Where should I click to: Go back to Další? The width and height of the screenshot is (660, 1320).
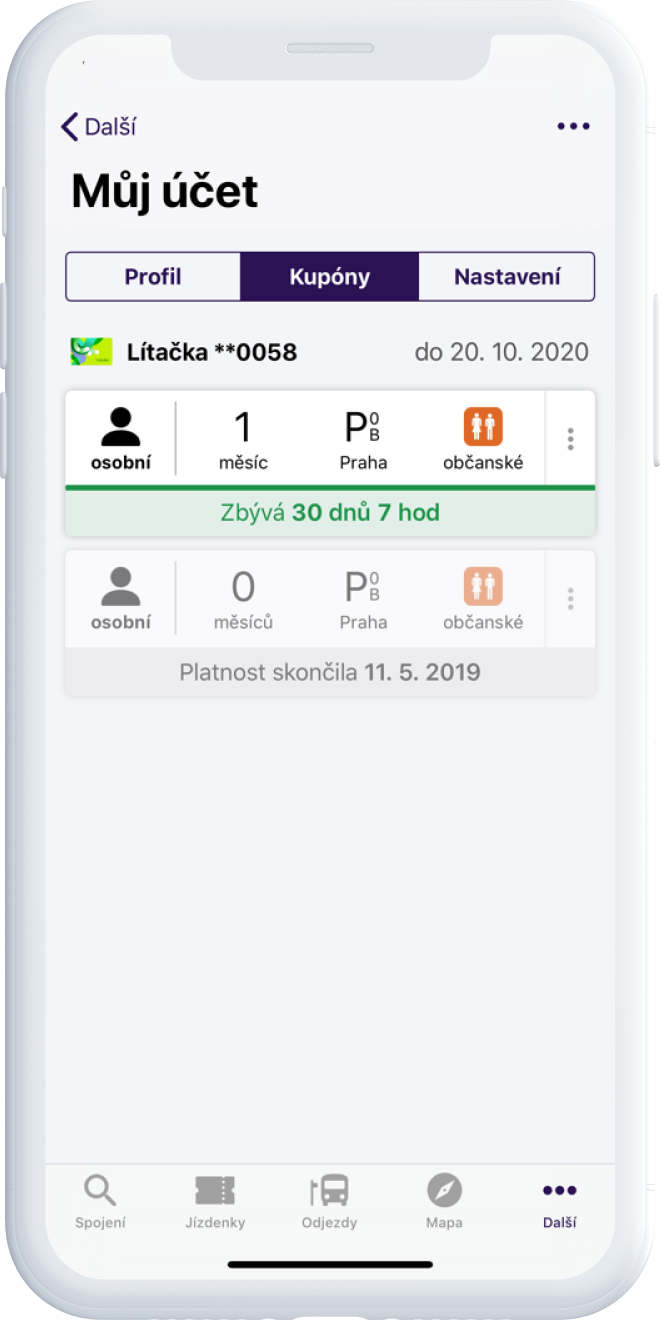[x=98, y=127]
